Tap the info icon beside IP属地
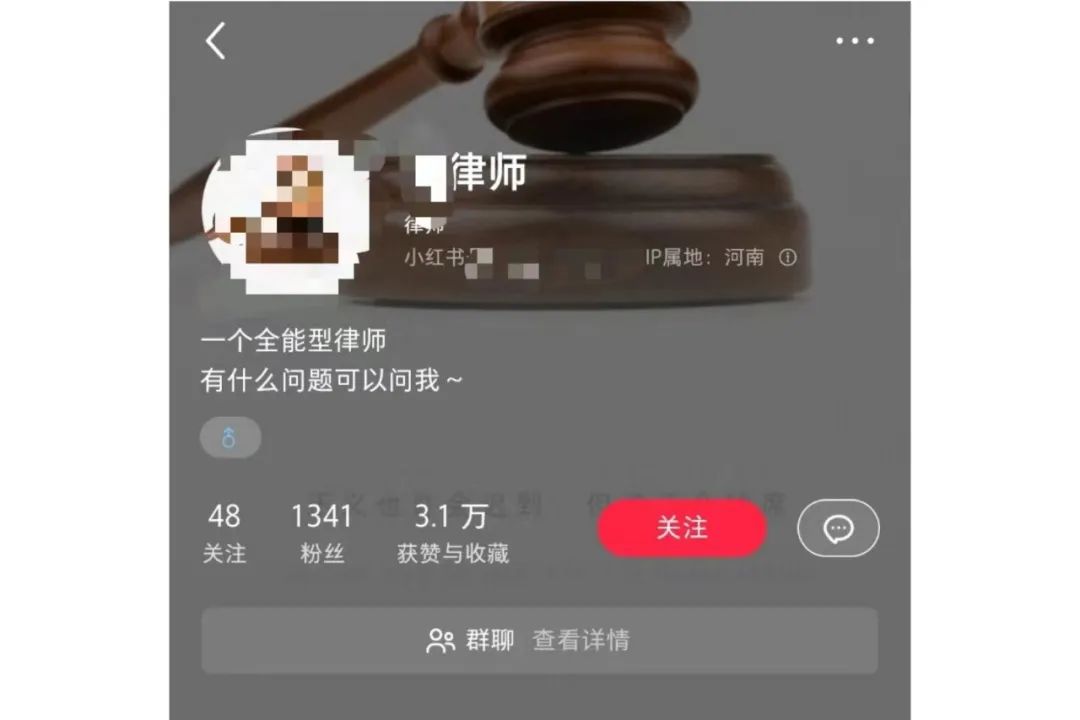The height and width of the screenshot is (720, 1080). pyautogui.click(x=788, y=257)
